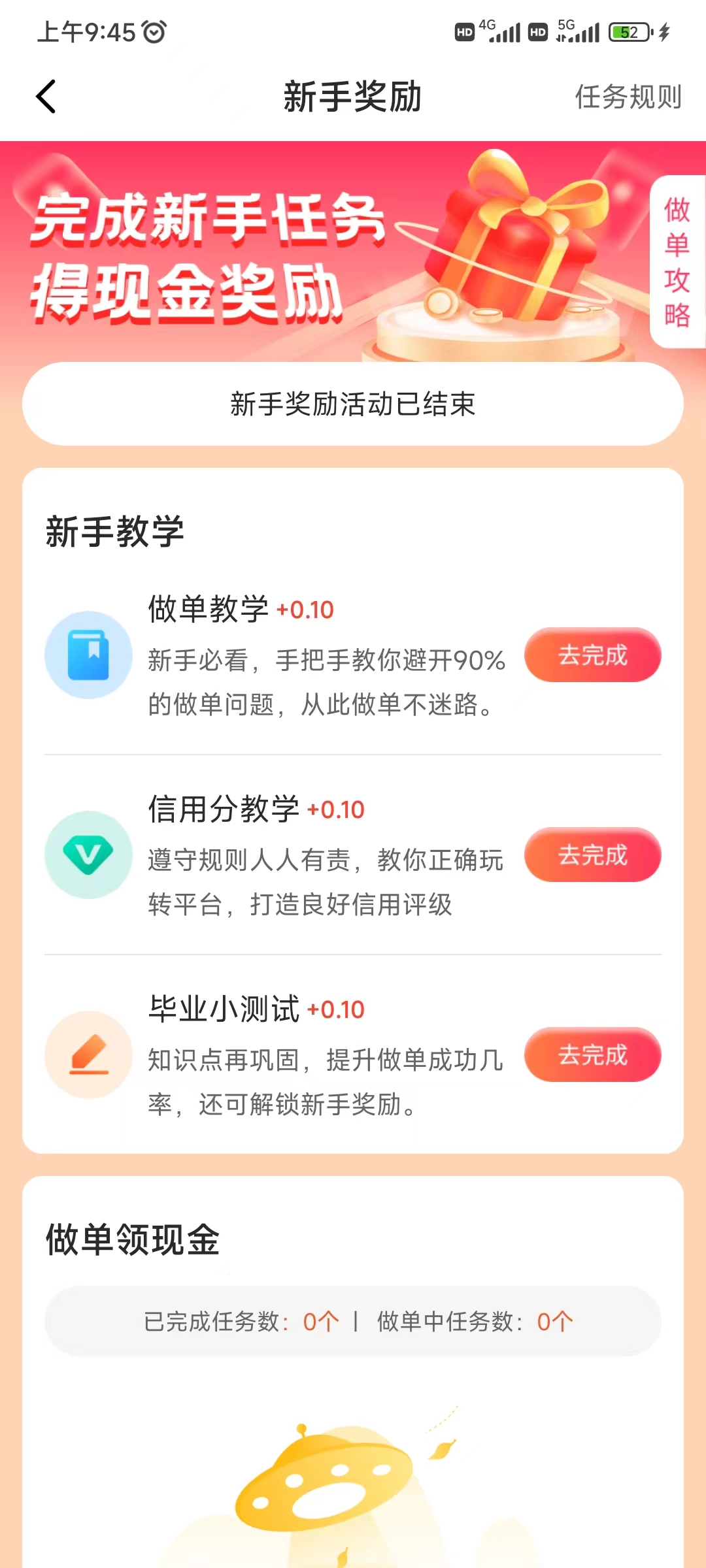This screenshot has width=706, height=1568.
Task: Click 去完成 next to 做单教学
Action: click(x=592, y=655)
